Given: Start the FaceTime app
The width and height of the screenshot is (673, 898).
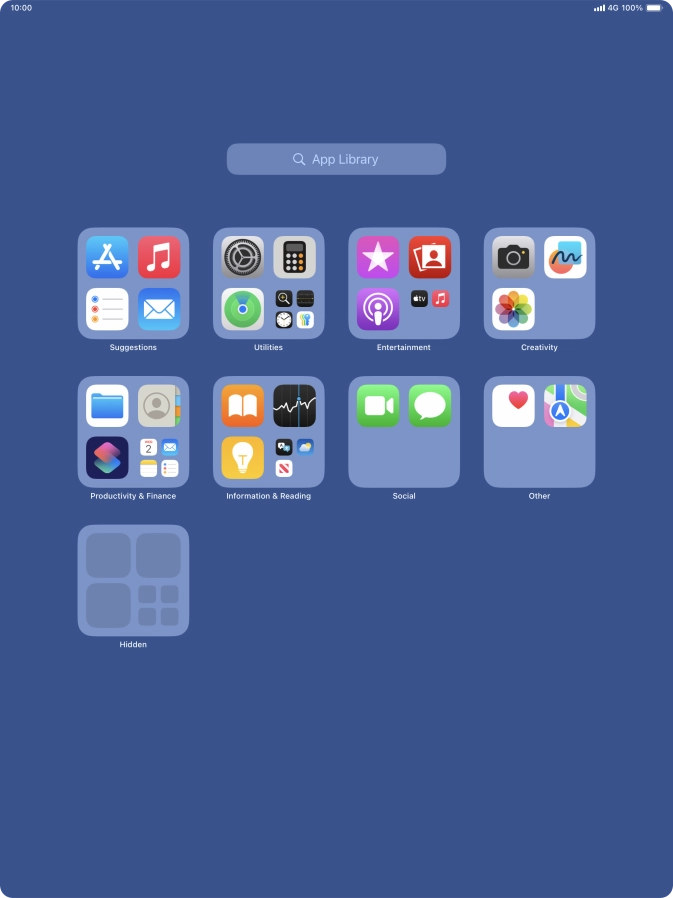Looking at the screenshot, I should point(378,406).
